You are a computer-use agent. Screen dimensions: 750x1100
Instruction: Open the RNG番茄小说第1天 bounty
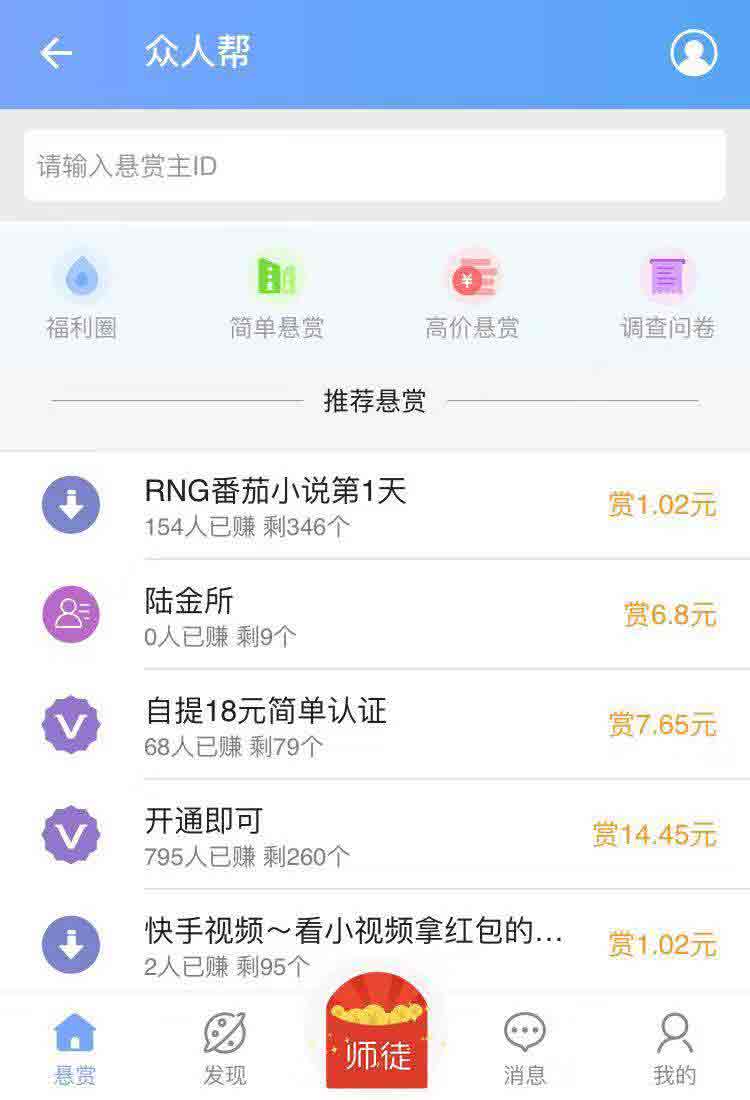click(x=375, y=506)
